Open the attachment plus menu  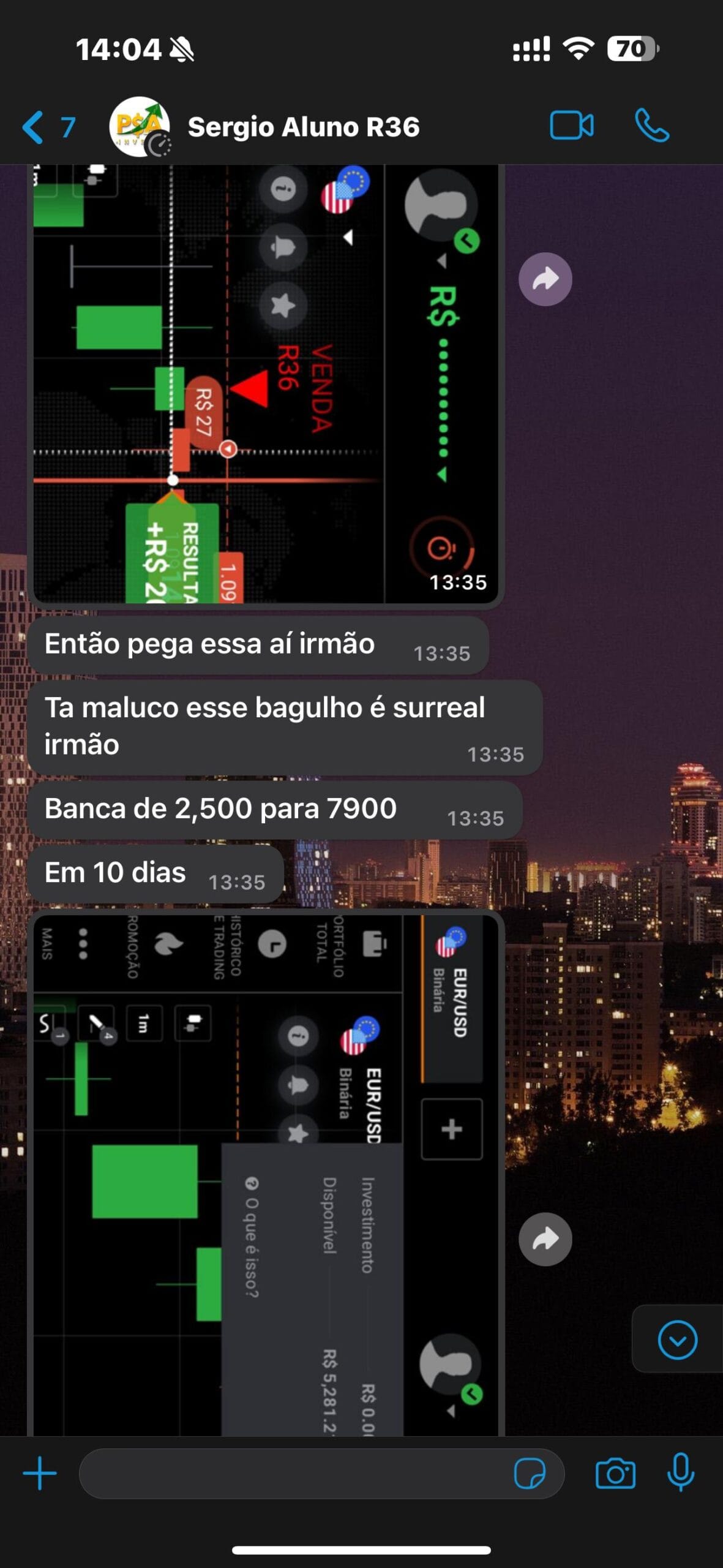40,1473
